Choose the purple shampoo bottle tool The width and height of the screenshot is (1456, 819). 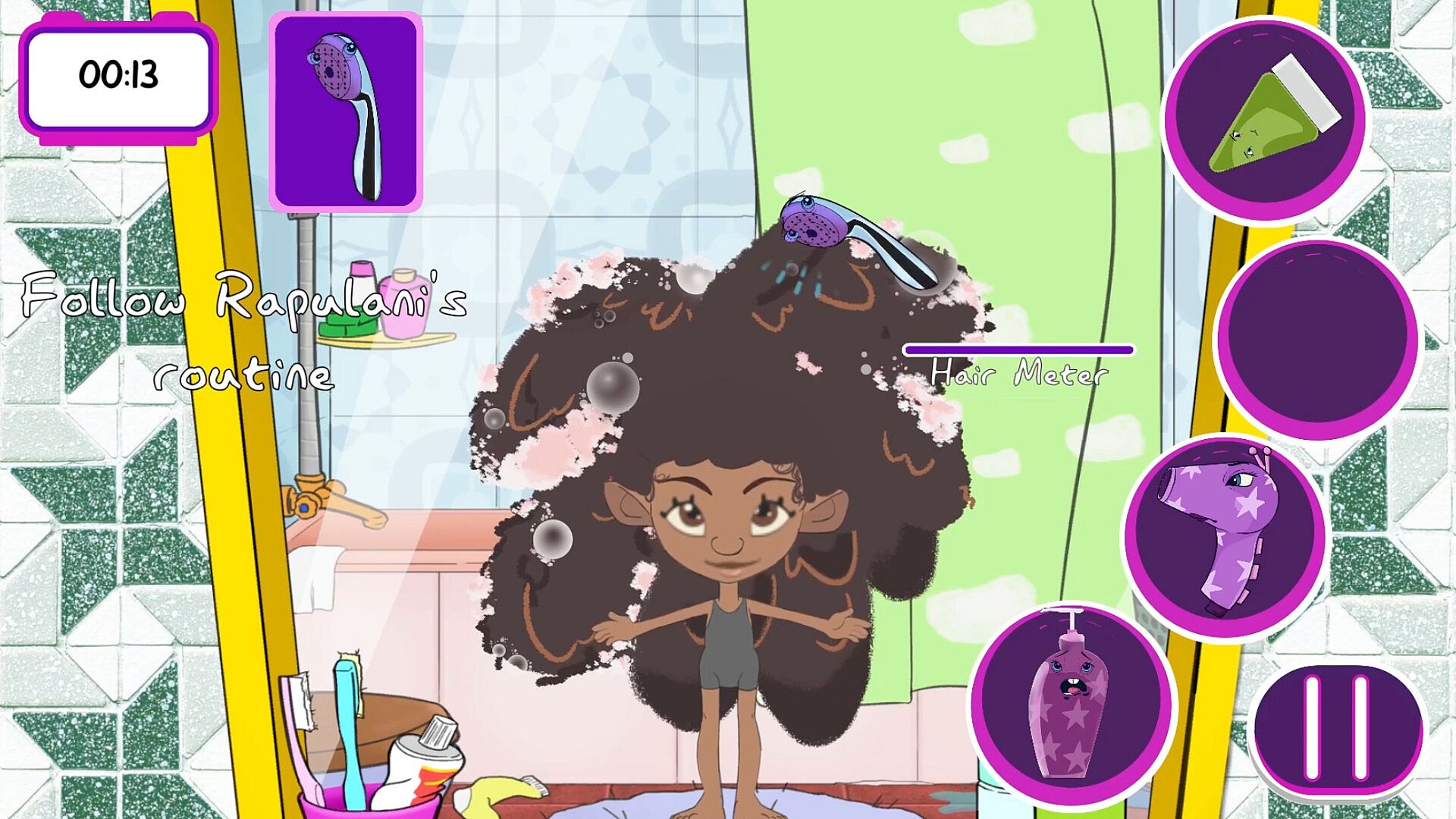tap(1072, 704)
